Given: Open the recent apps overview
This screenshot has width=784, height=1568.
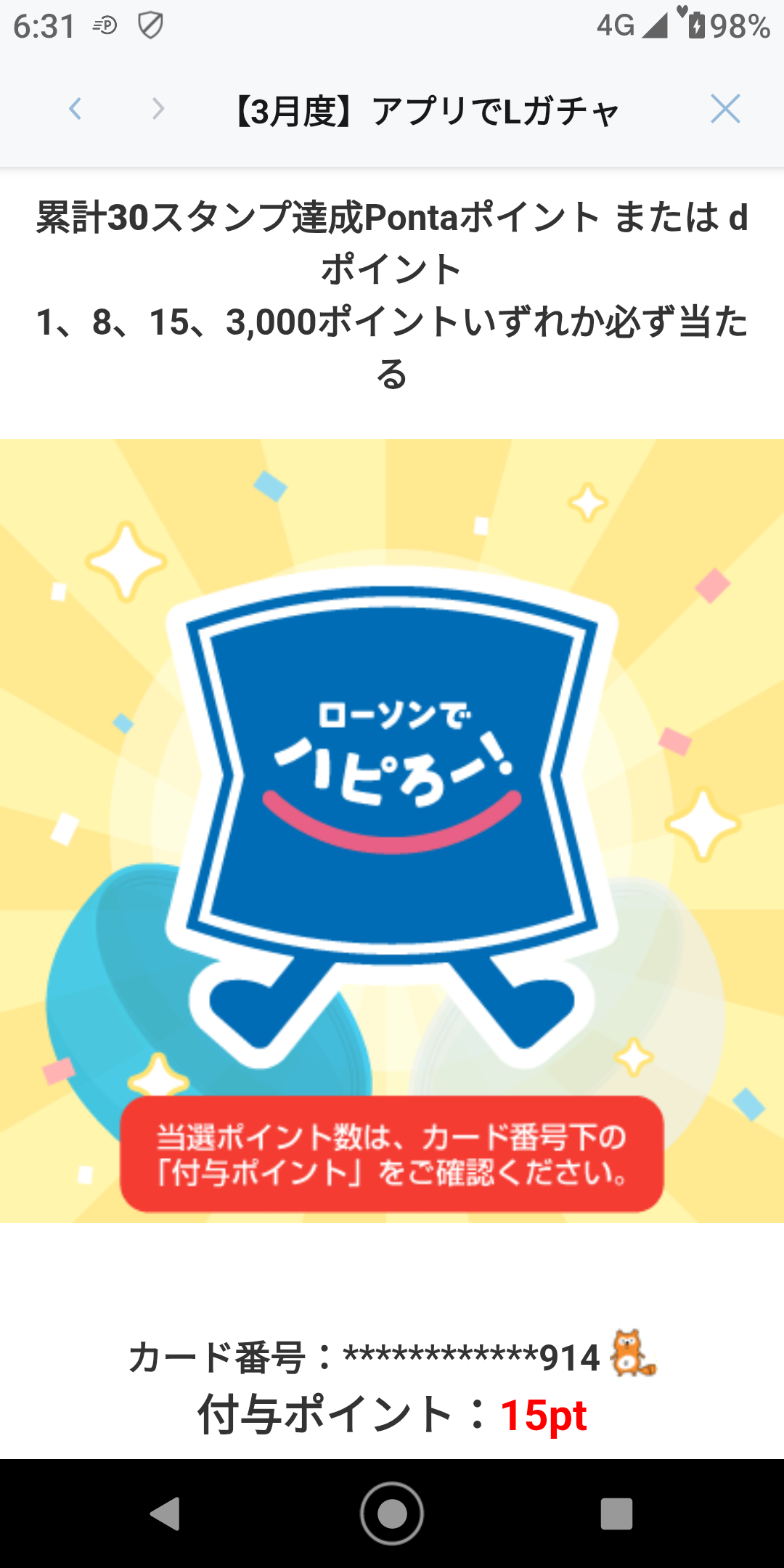Looking at the screenshot, I should point(616,1514).
